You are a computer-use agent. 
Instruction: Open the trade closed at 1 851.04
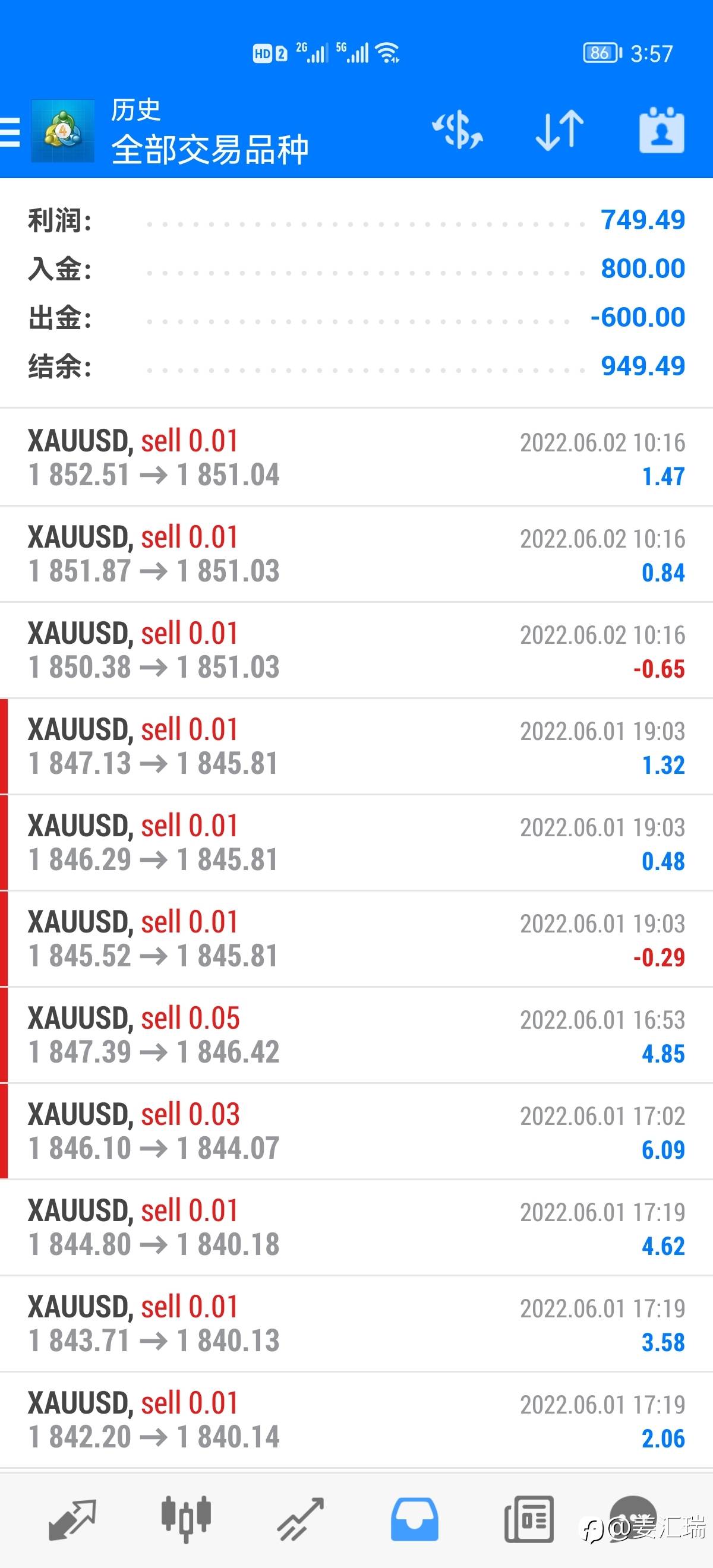coord(356,457)
